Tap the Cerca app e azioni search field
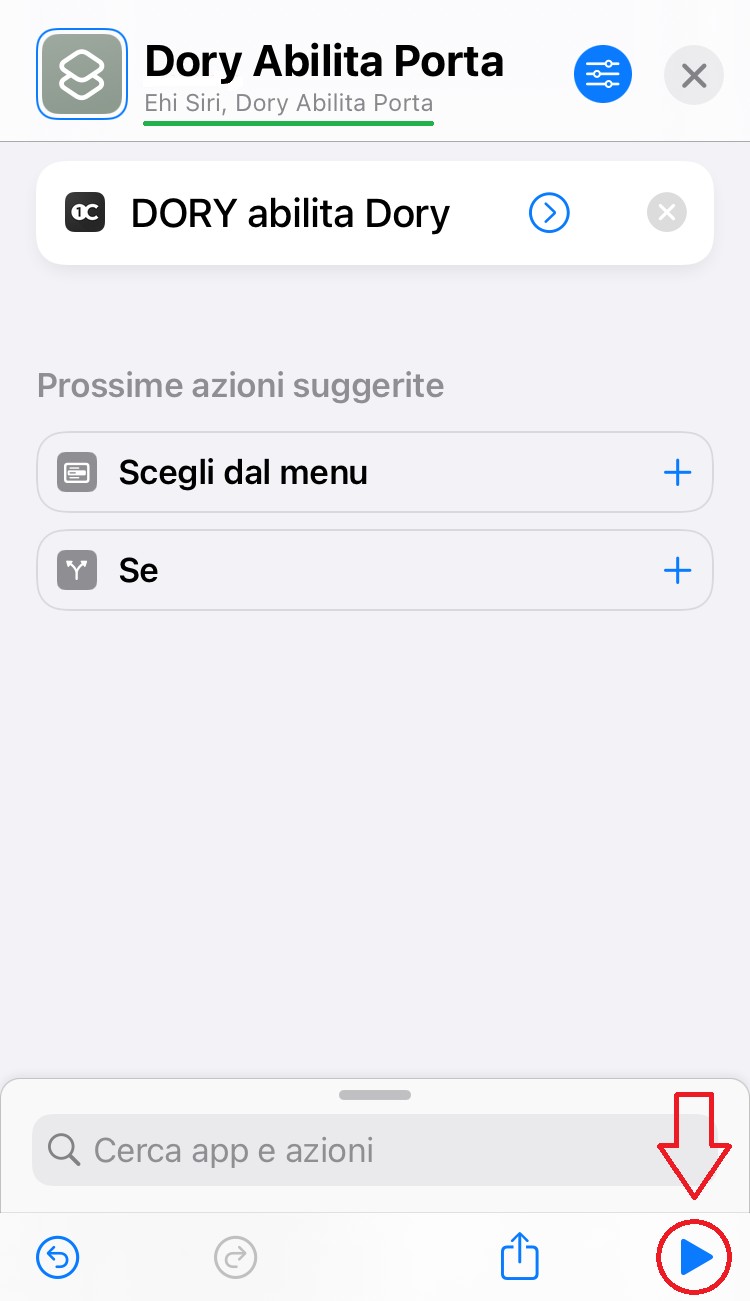 click(x=375, y=1150)
